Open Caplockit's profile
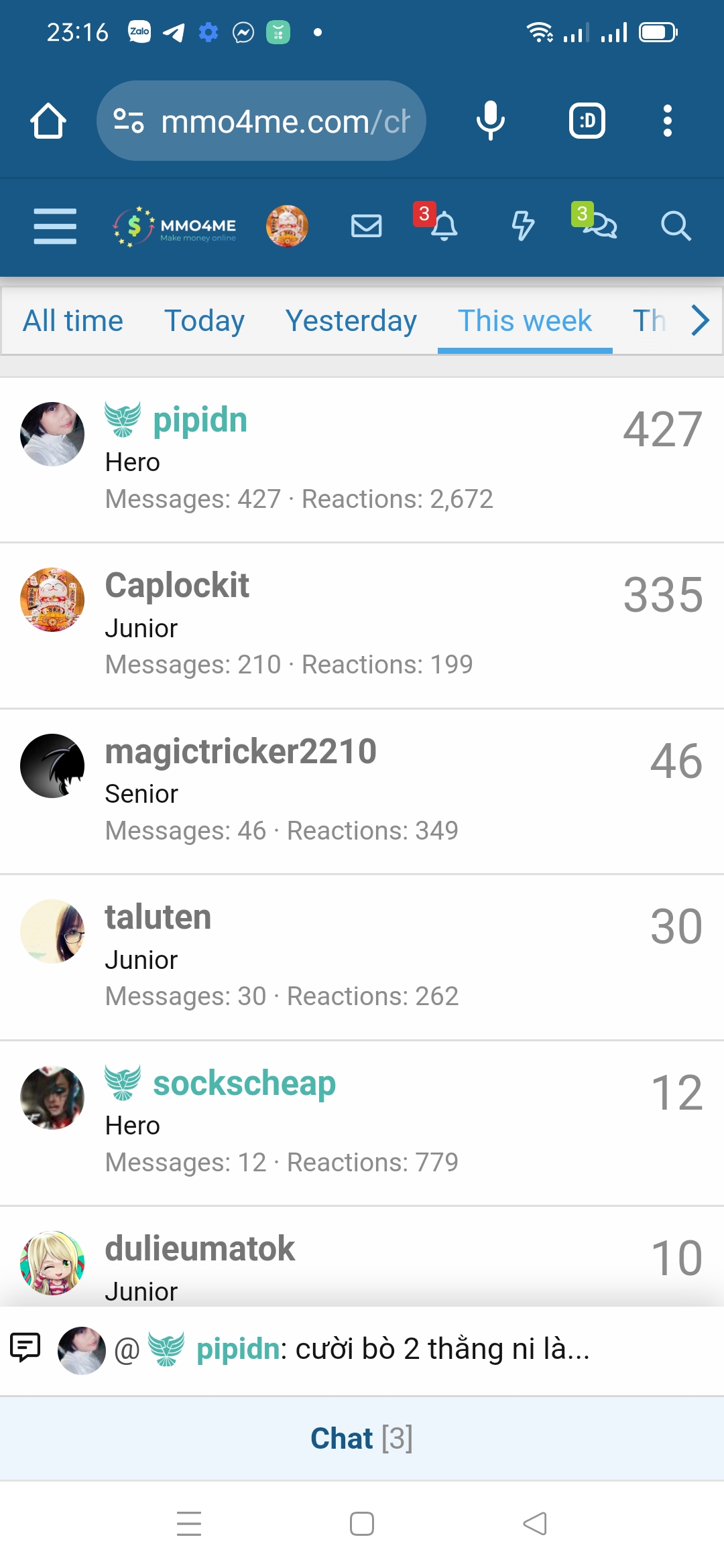The height and width of the screenshot is (1568, 724). (177, 586)
